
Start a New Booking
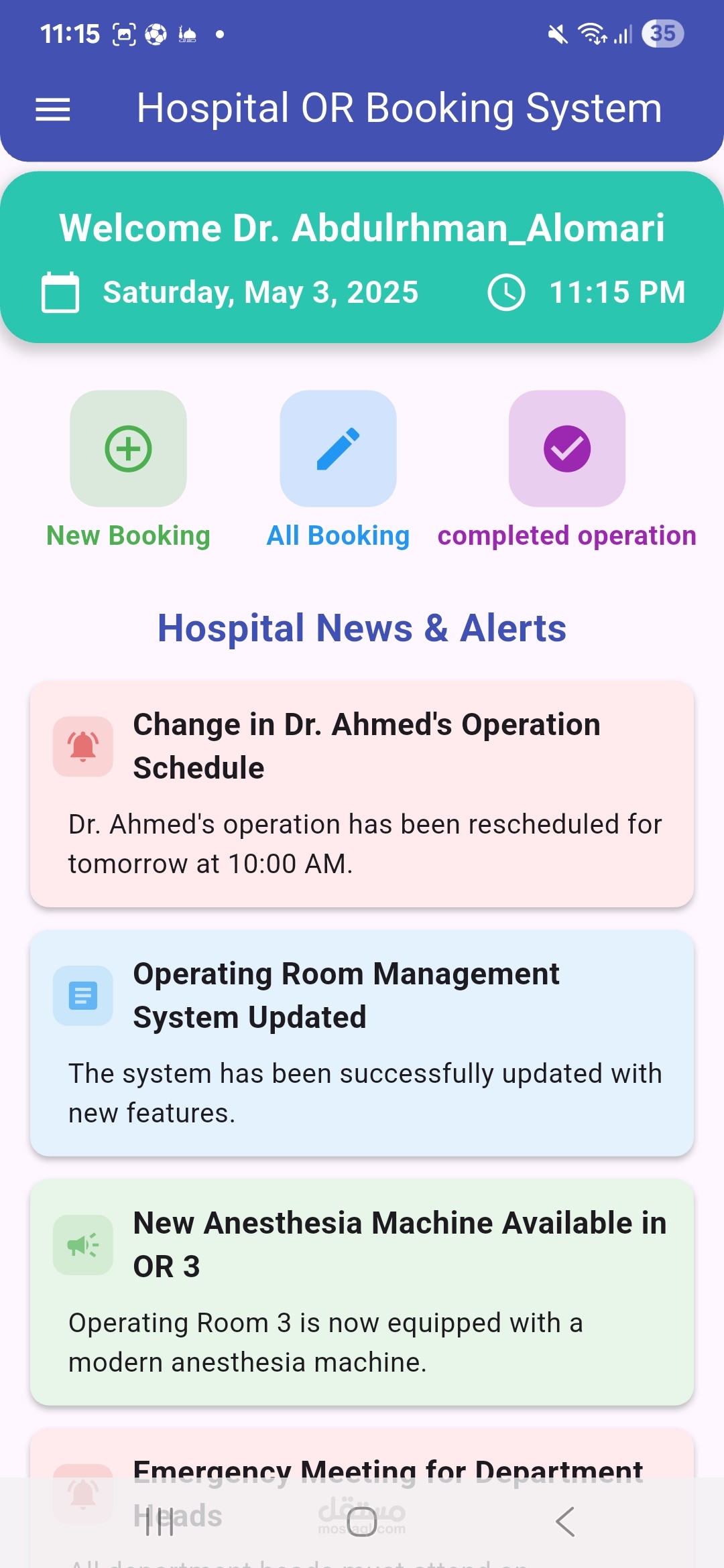tap(128, 449)
